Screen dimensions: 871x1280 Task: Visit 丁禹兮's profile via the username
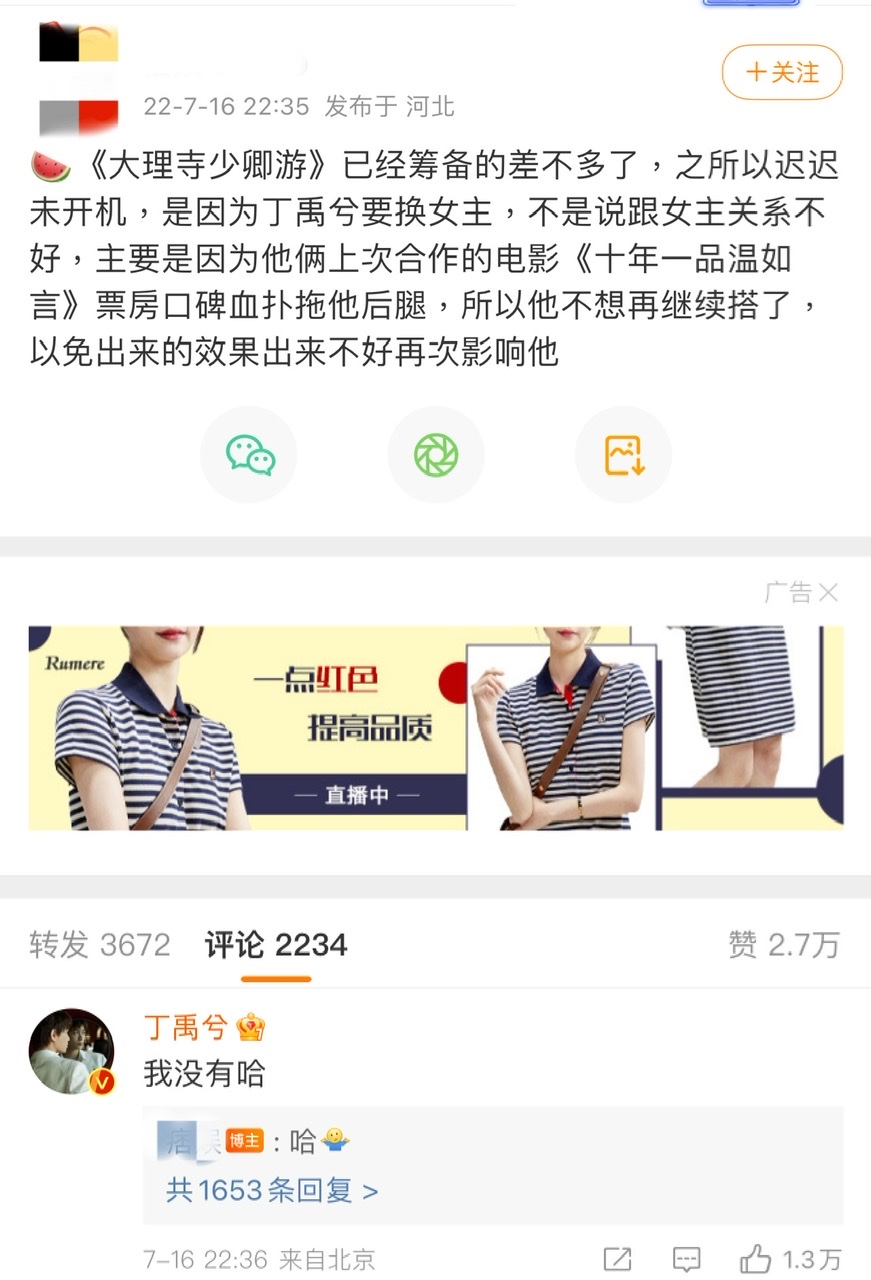[187, 1027]
